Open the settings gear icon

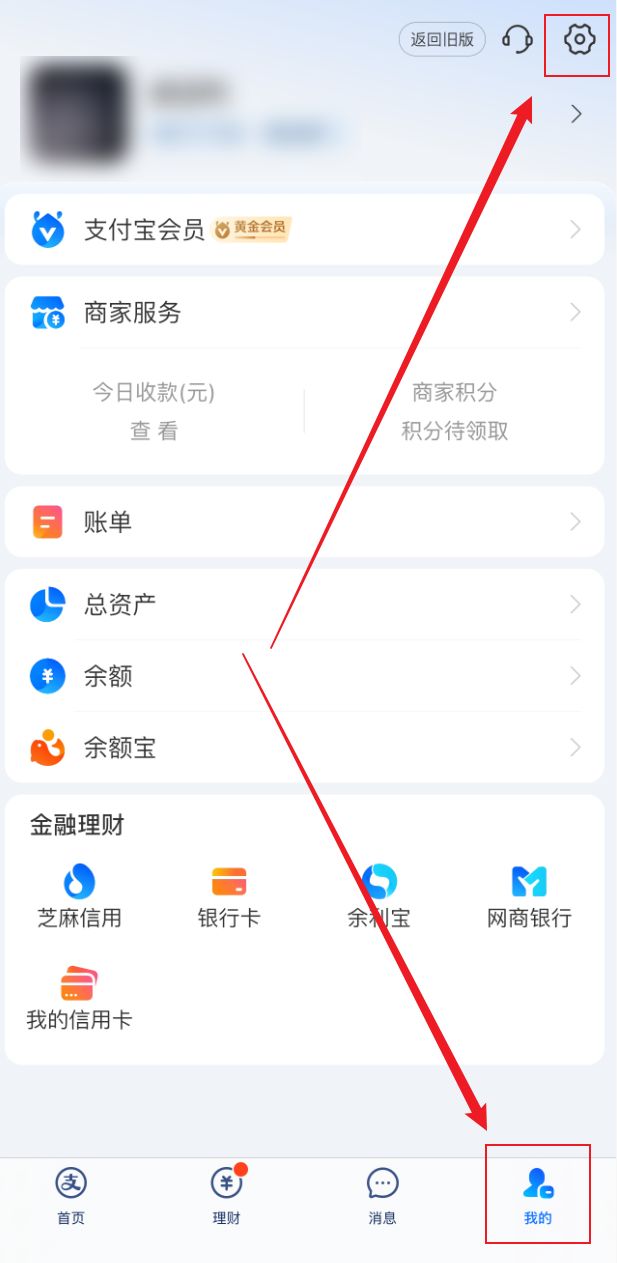click(579, 40)
